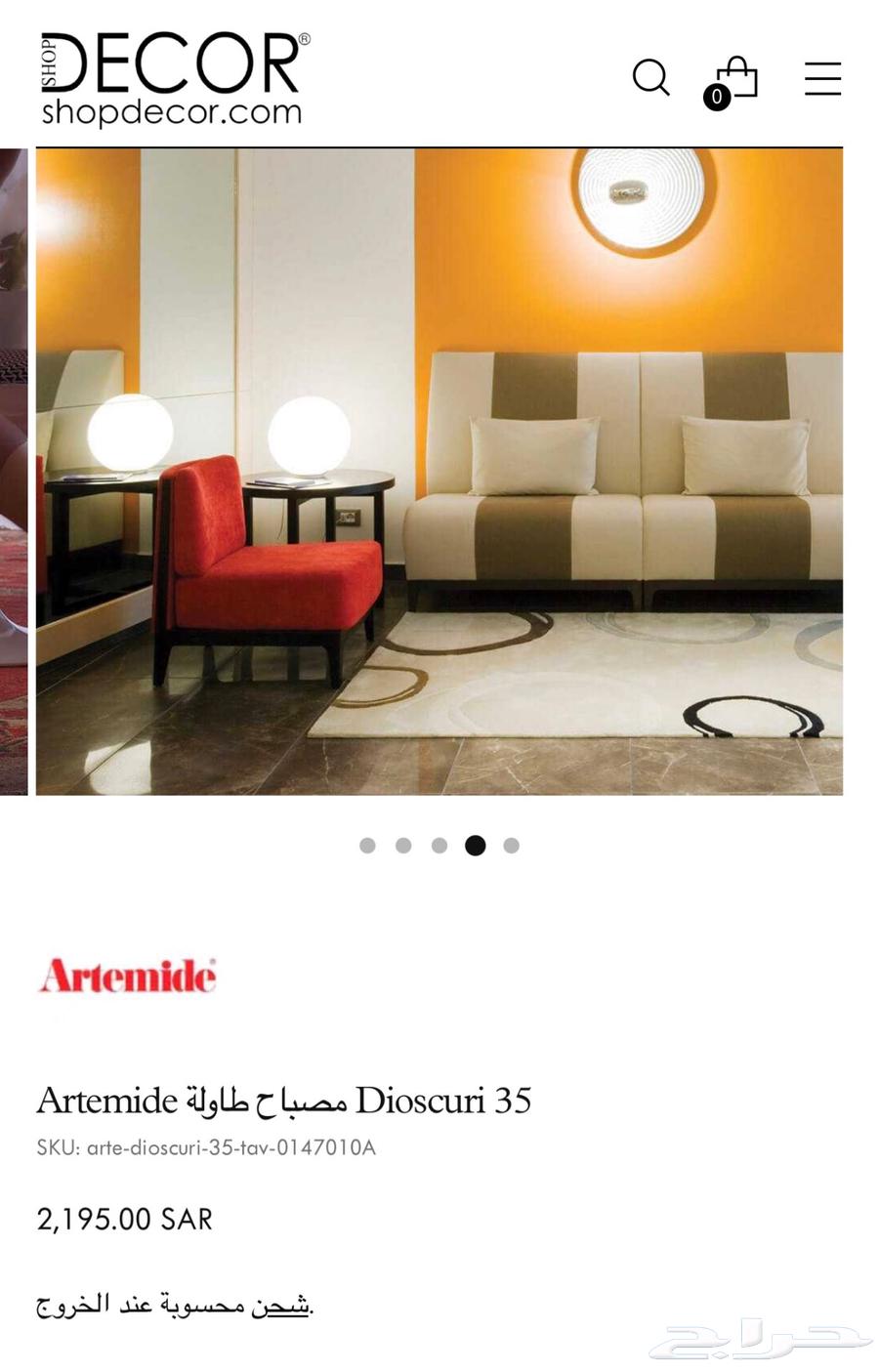Select the second carousel dot

pos(403,846)
